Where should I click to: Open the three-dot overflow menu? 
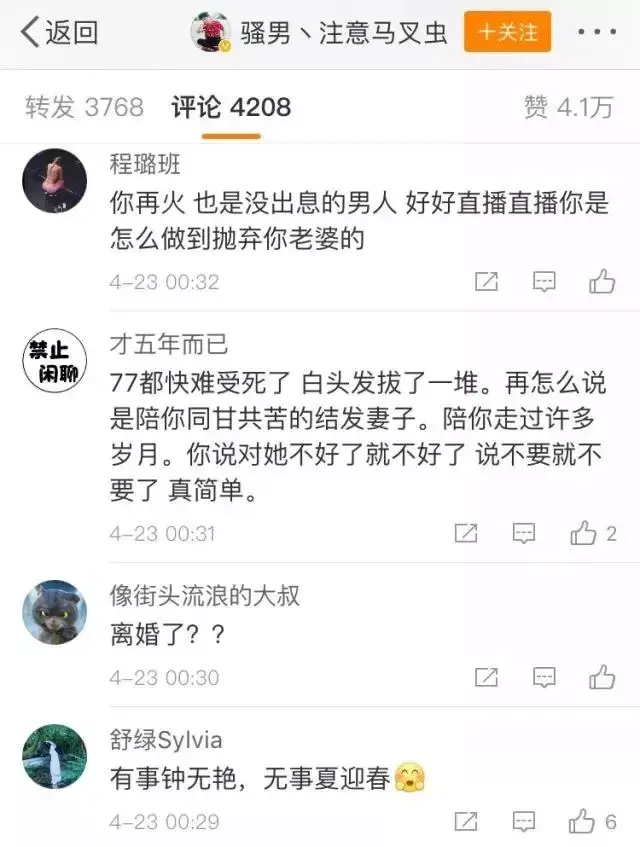597,32
